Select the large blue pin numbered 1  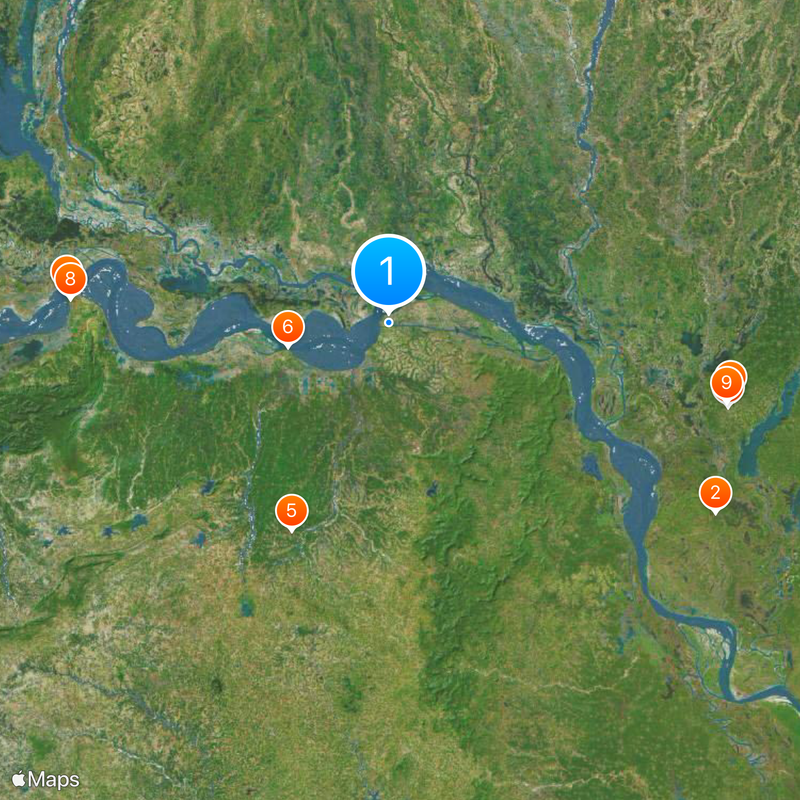388,271
